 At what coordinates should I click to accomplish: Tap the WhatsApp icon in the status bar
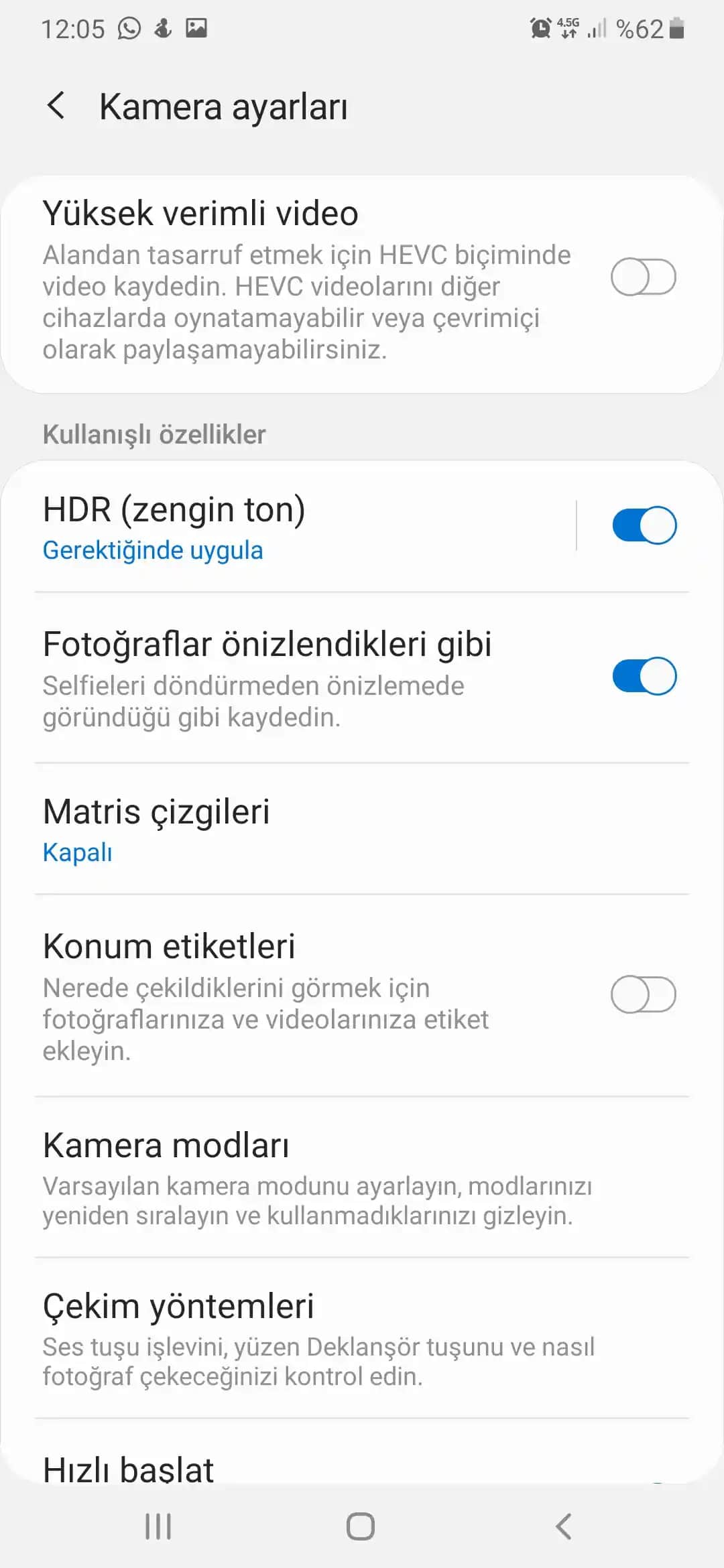click(x=129, y=28)
